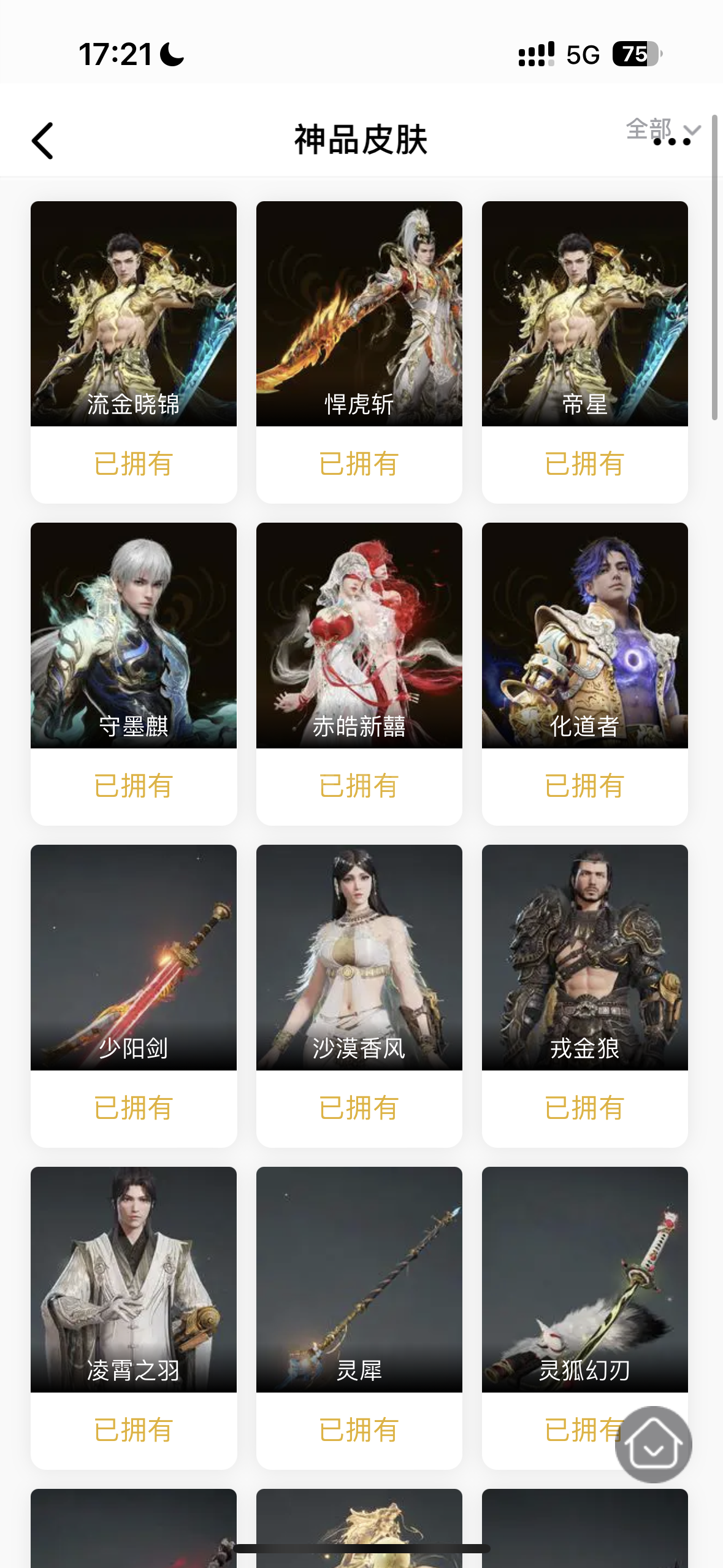Go back with the arrow icon

[42, 140]
